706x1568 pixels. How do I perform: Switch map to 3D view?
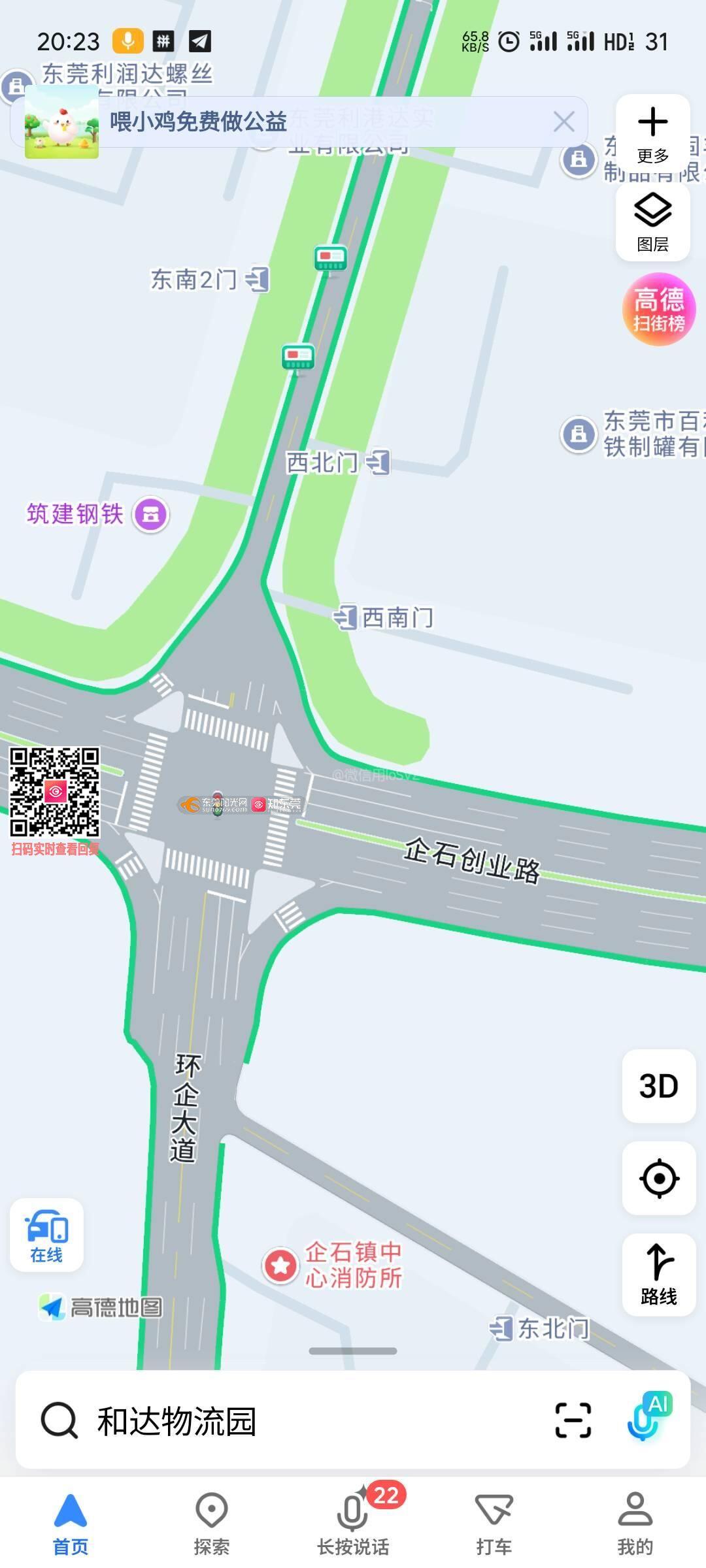coord(658,1086)
